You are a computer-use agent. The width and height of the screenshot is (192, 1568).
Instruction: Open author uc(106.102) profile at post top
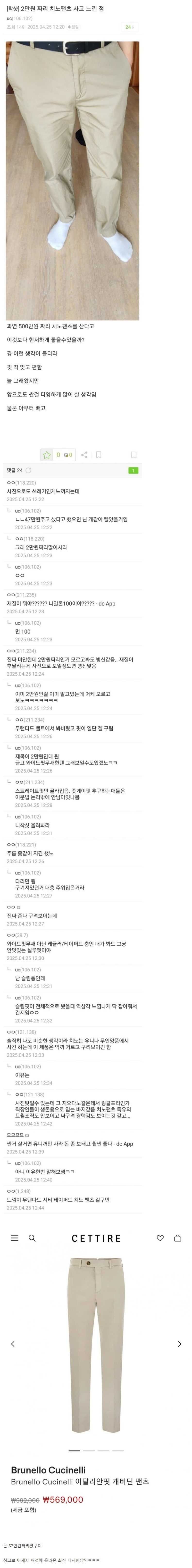(x=19, y=18)
